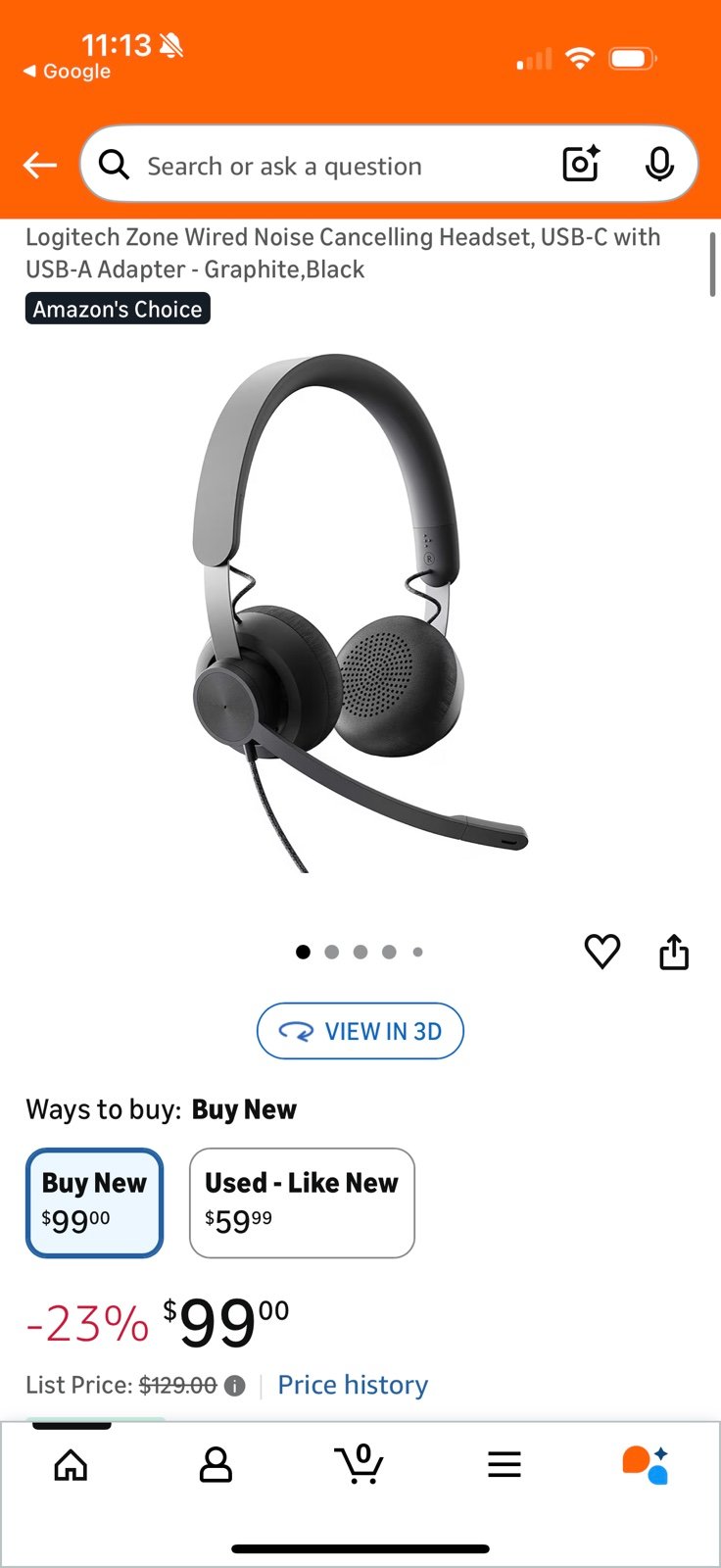The height and width of the screenshot is (1568, 721).
Task: Tap the magnifying glass search icon
Action: [x=114, y=164]
